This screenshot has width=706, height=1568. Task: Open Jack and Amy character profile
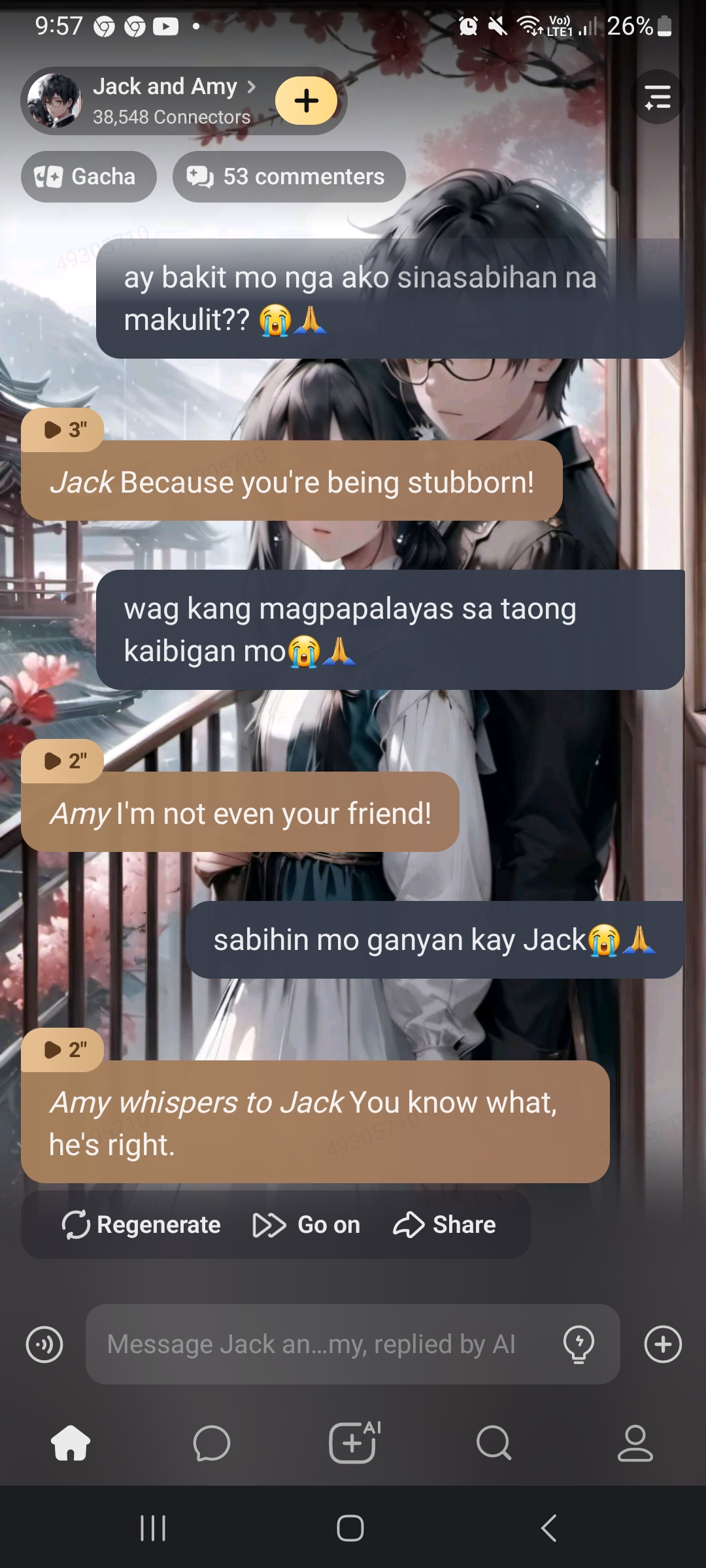tap(165, 100)
